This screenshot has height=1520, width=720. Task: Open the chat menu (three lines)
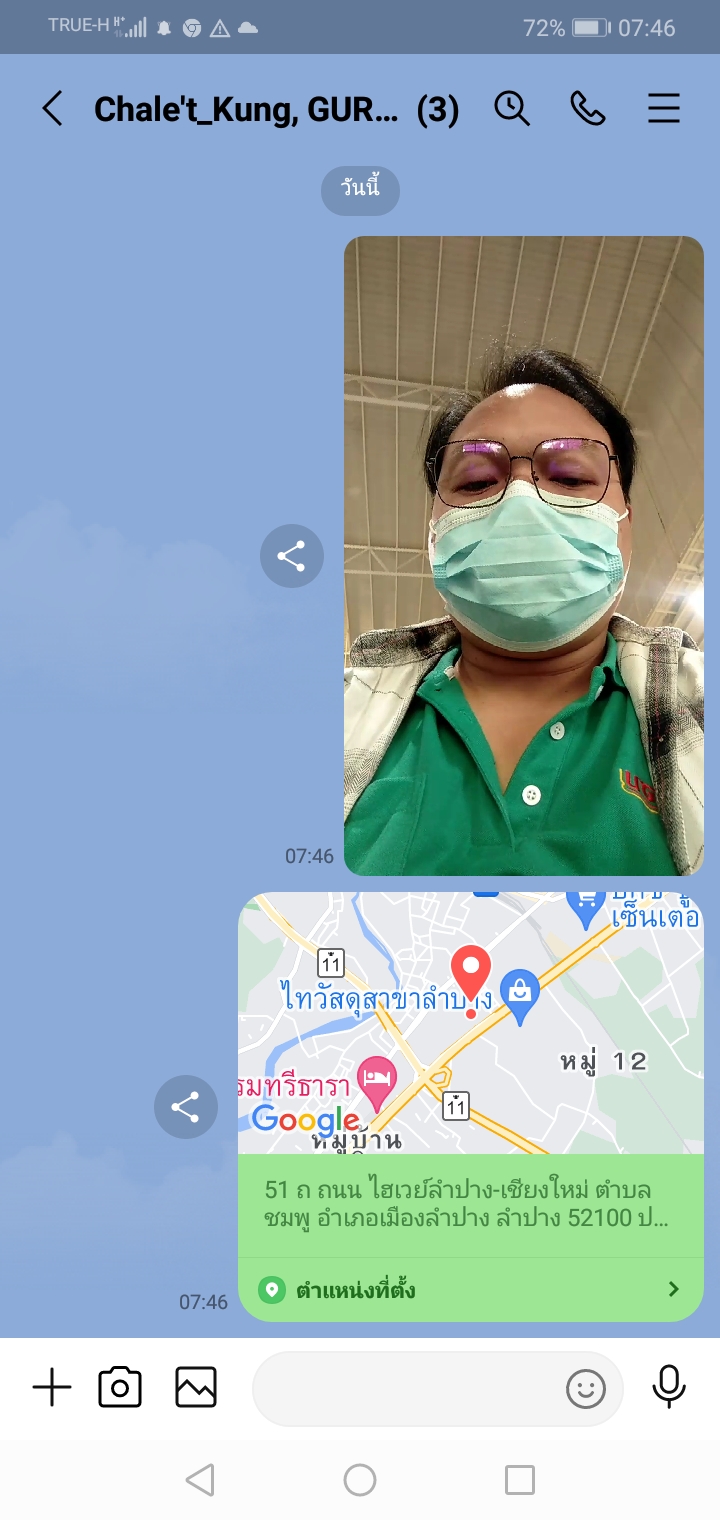(x=664, y=109)
